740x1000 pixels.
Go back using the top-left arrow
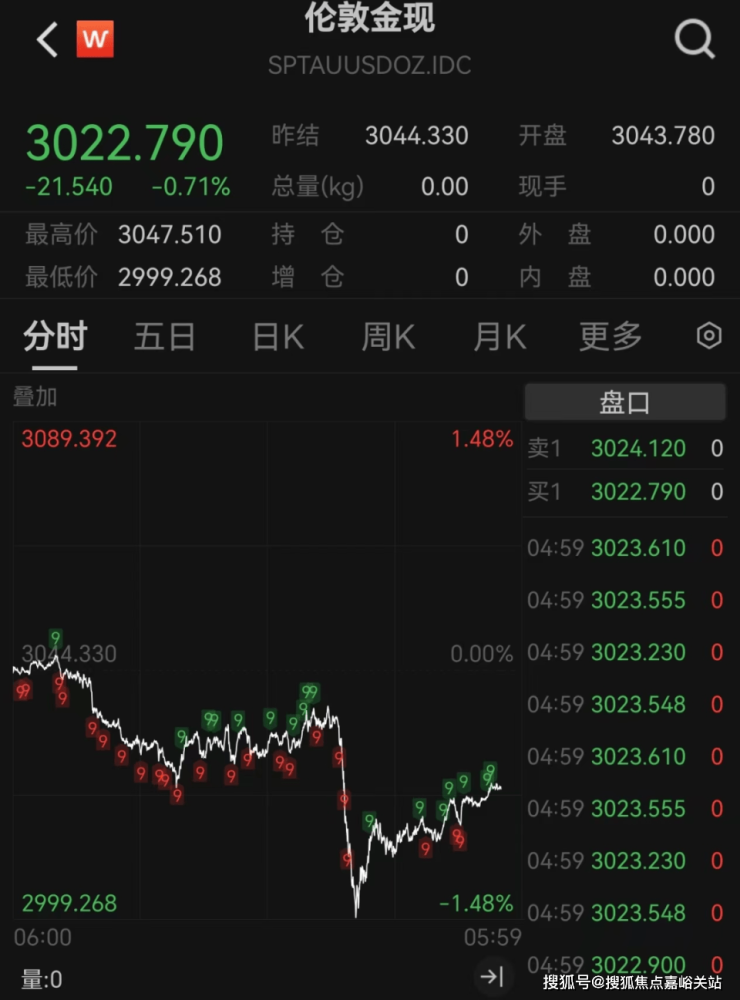[x=46, y=40]
